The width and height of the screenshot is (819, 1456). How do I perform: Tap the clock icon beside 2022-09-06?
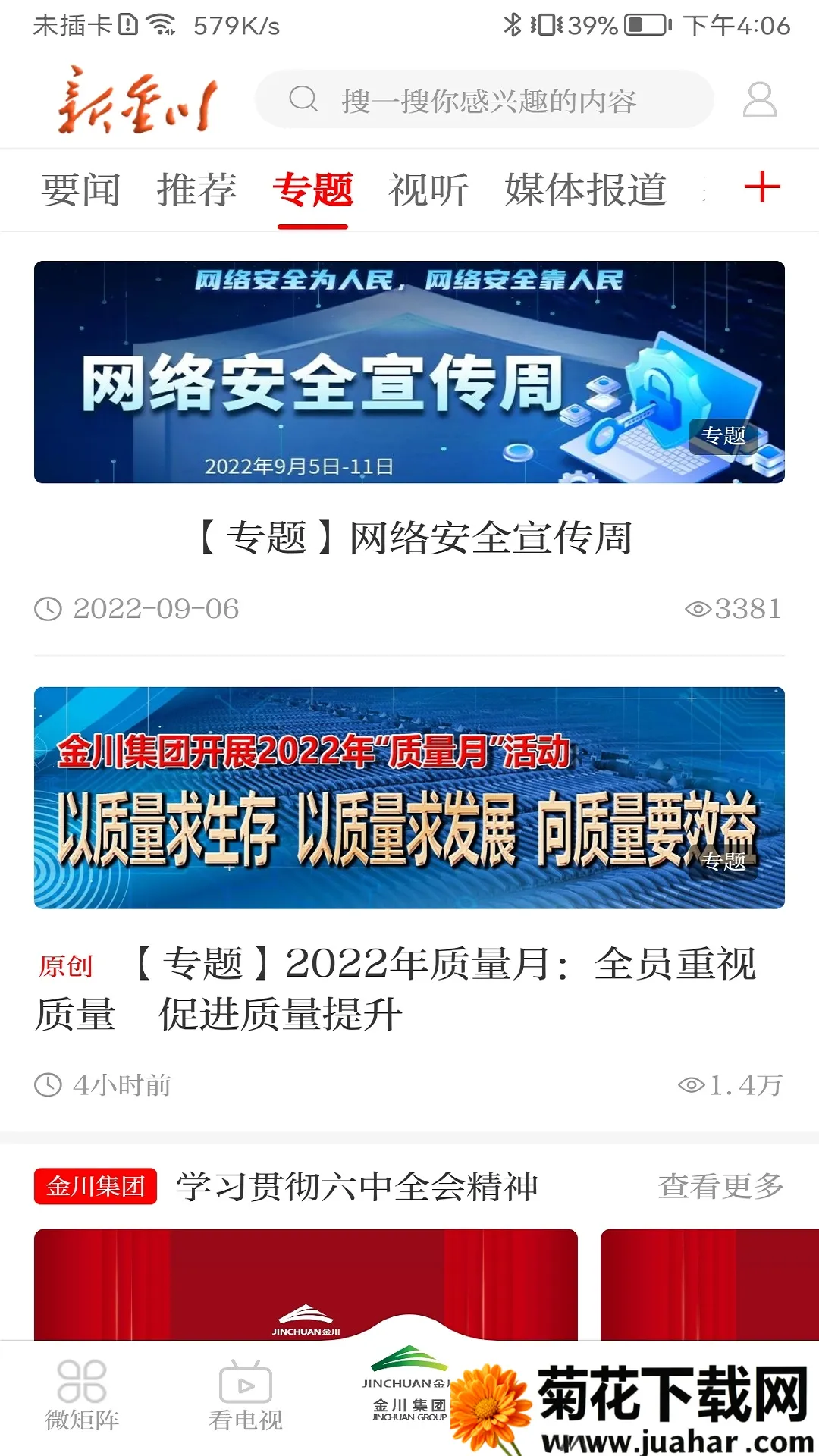tap(47, 608)
